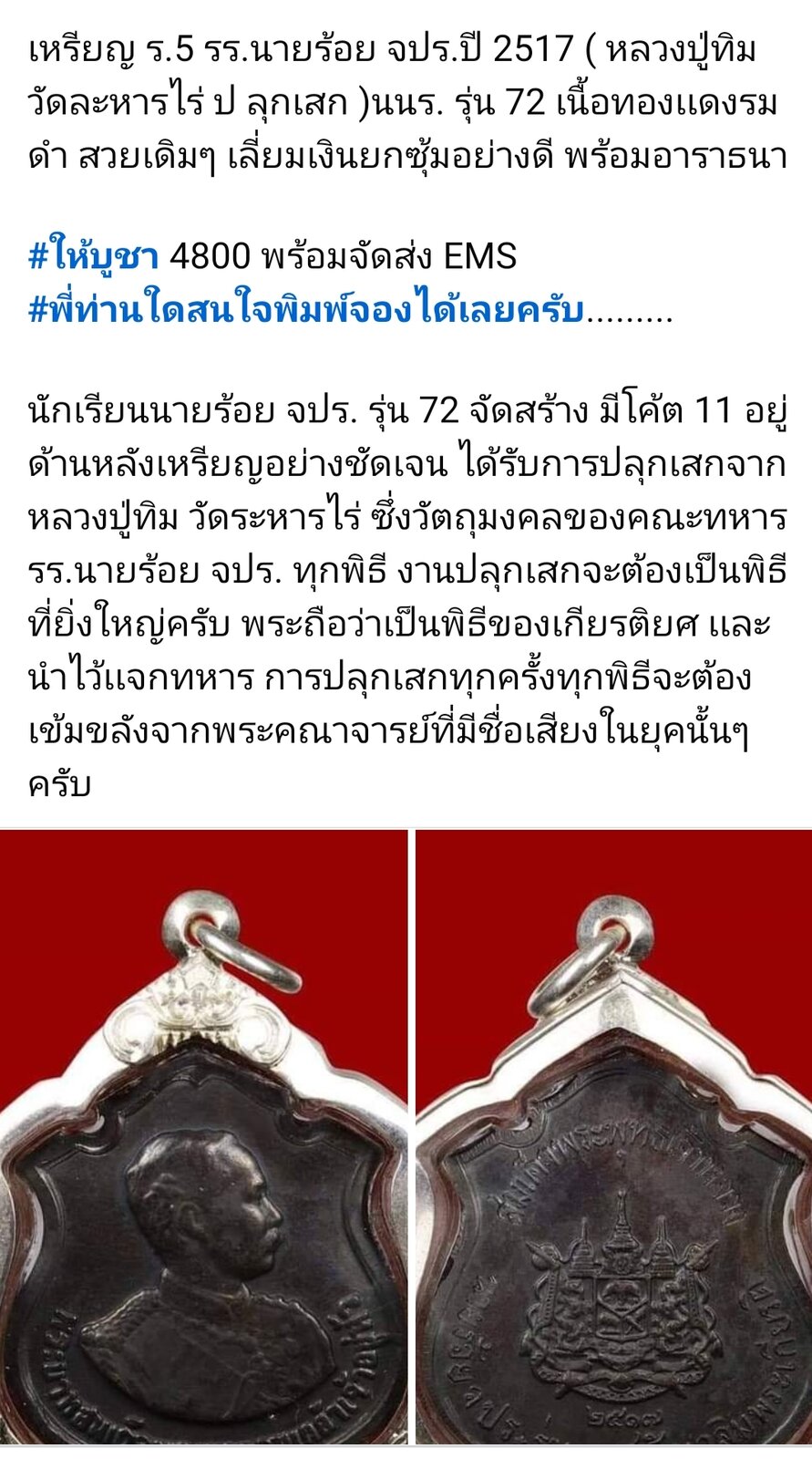Open the #ให้บูชา hashtag link
The height and width of the screenshot is (1459, 812).
click(94, 257)
